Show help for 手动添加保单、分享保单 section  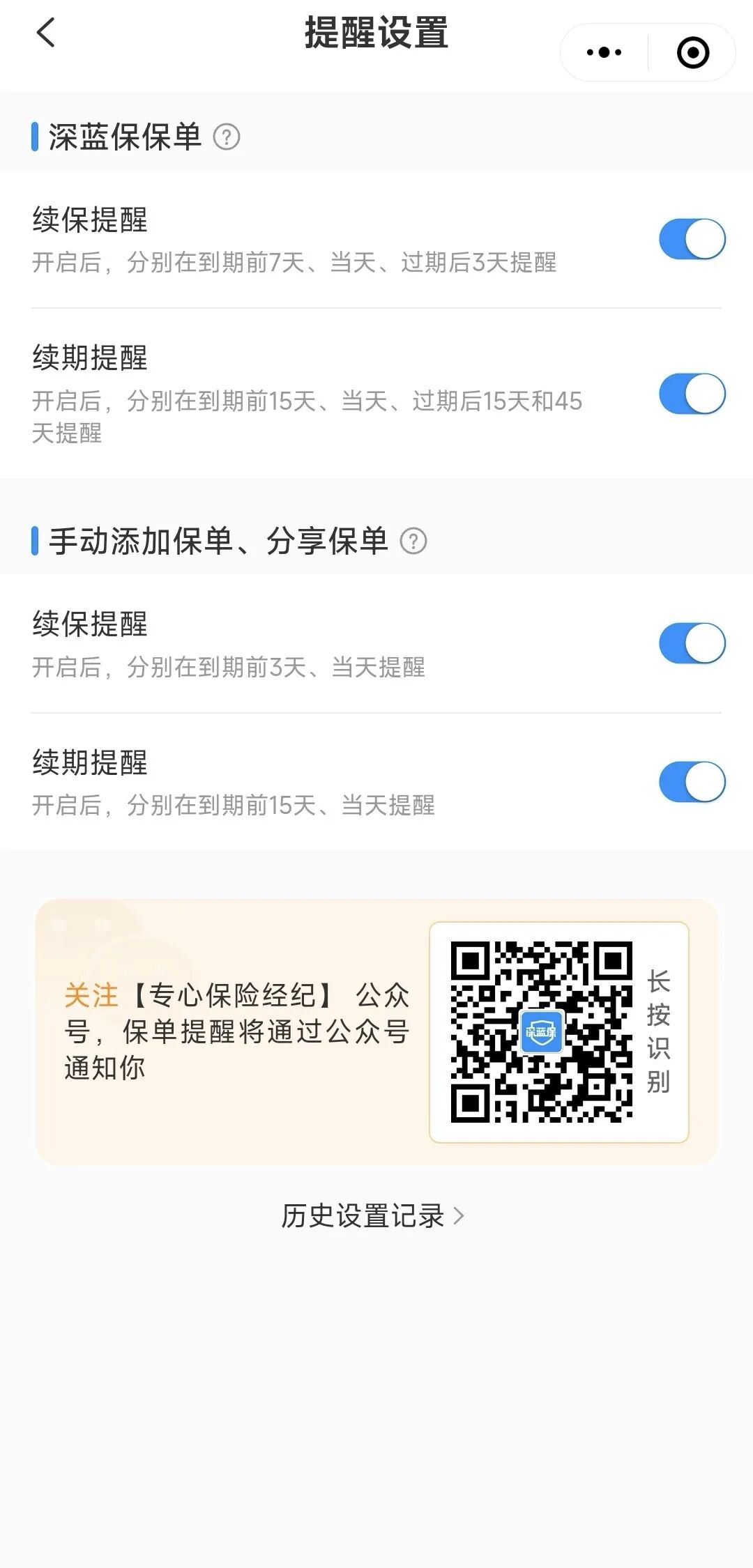[x=413, y=541]
